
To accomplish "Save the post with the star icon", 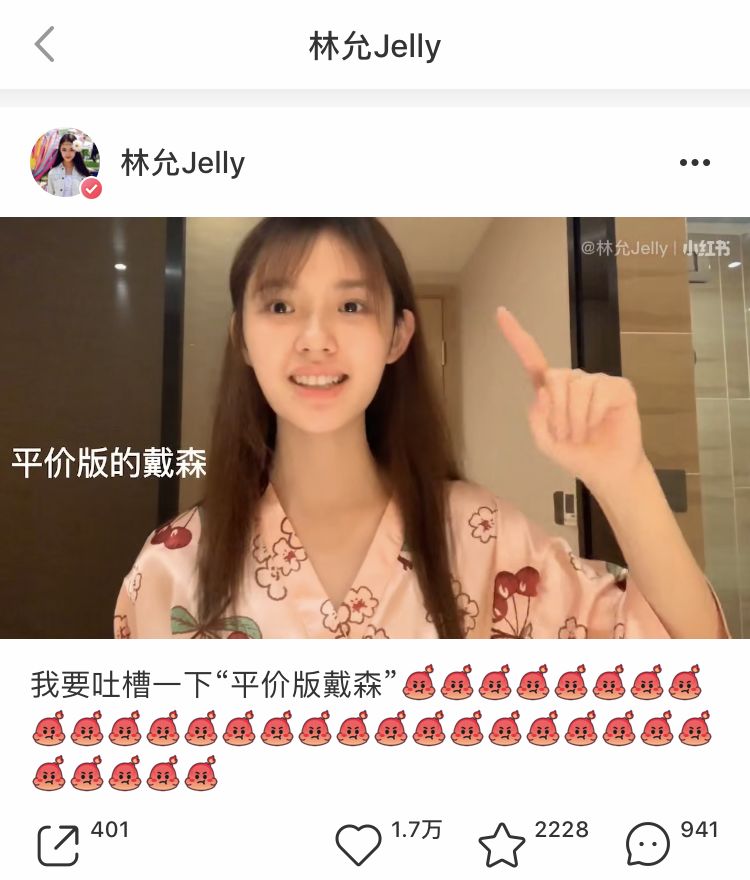I will [501, 845].
